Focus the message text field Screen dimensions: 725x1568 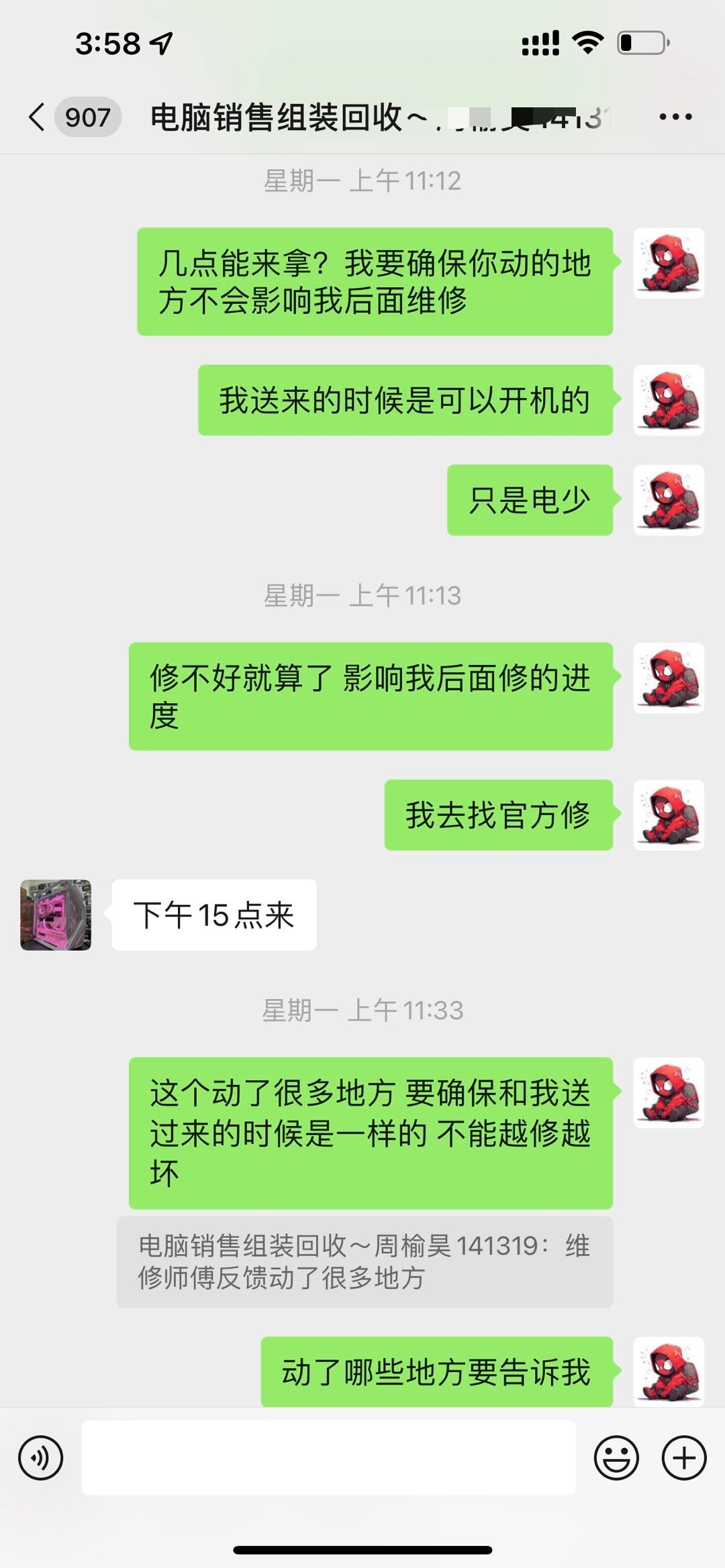pyautogui.click(x=328, y=1457)
